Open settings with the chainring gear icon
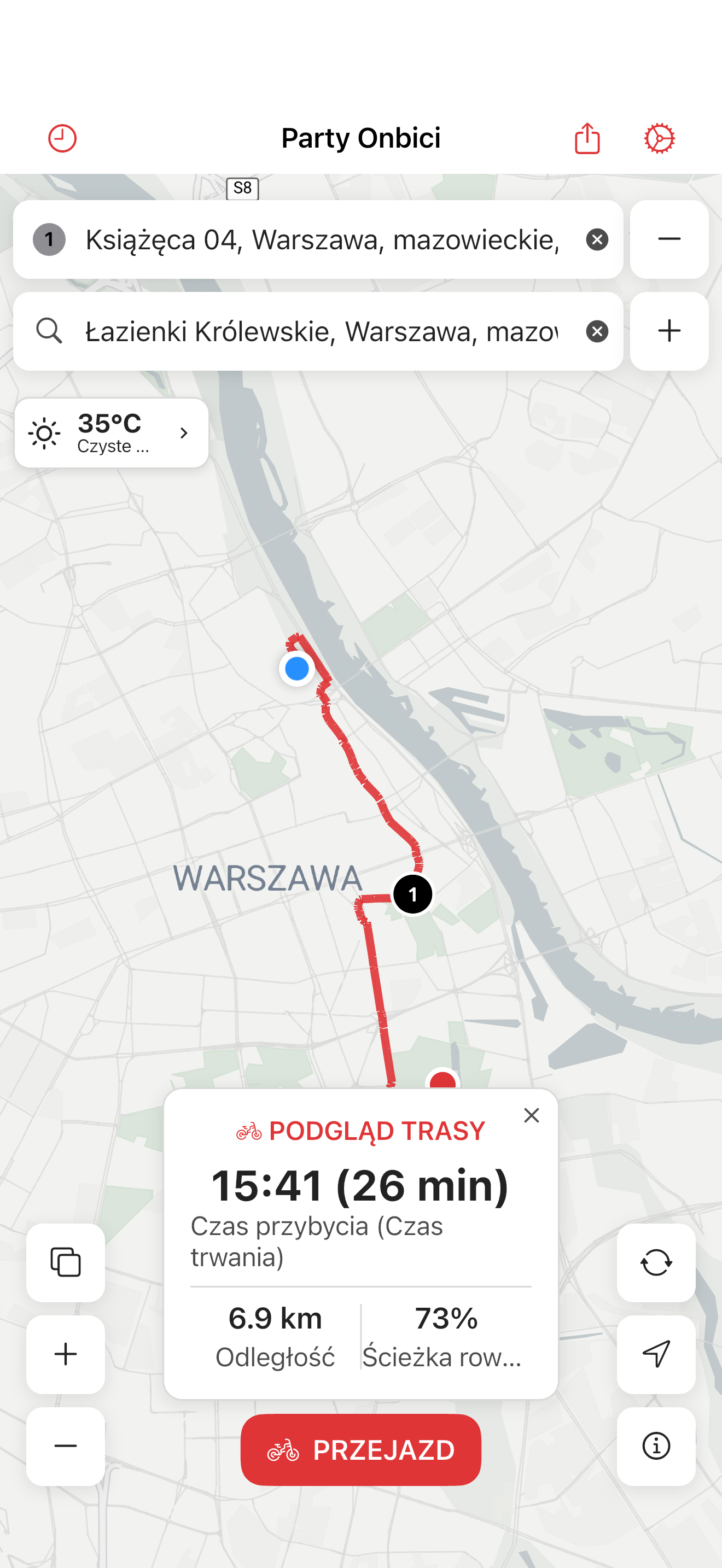This screenshot has width=722, height=1568. [x=659, y=138]
